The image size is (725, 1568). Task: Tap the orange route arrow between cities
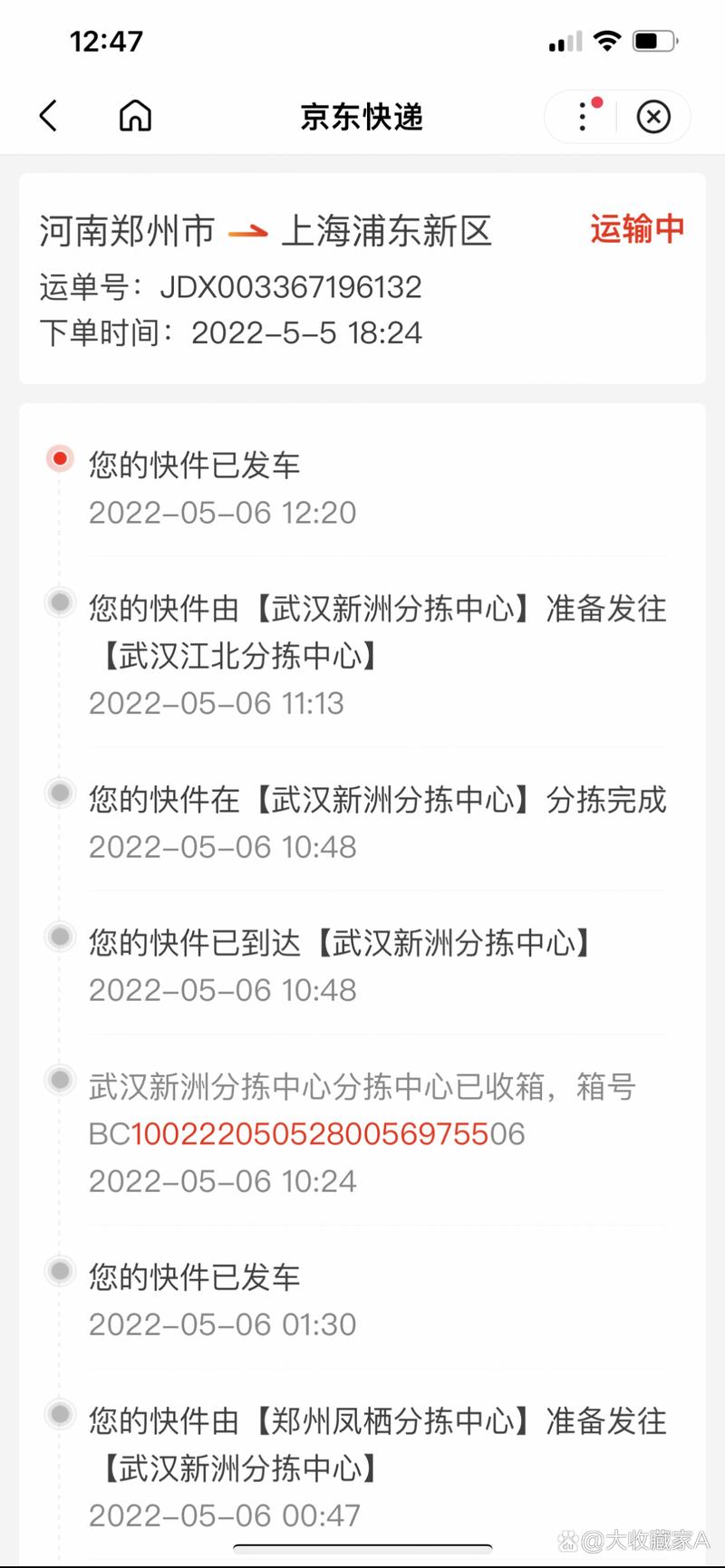(248, 230)
